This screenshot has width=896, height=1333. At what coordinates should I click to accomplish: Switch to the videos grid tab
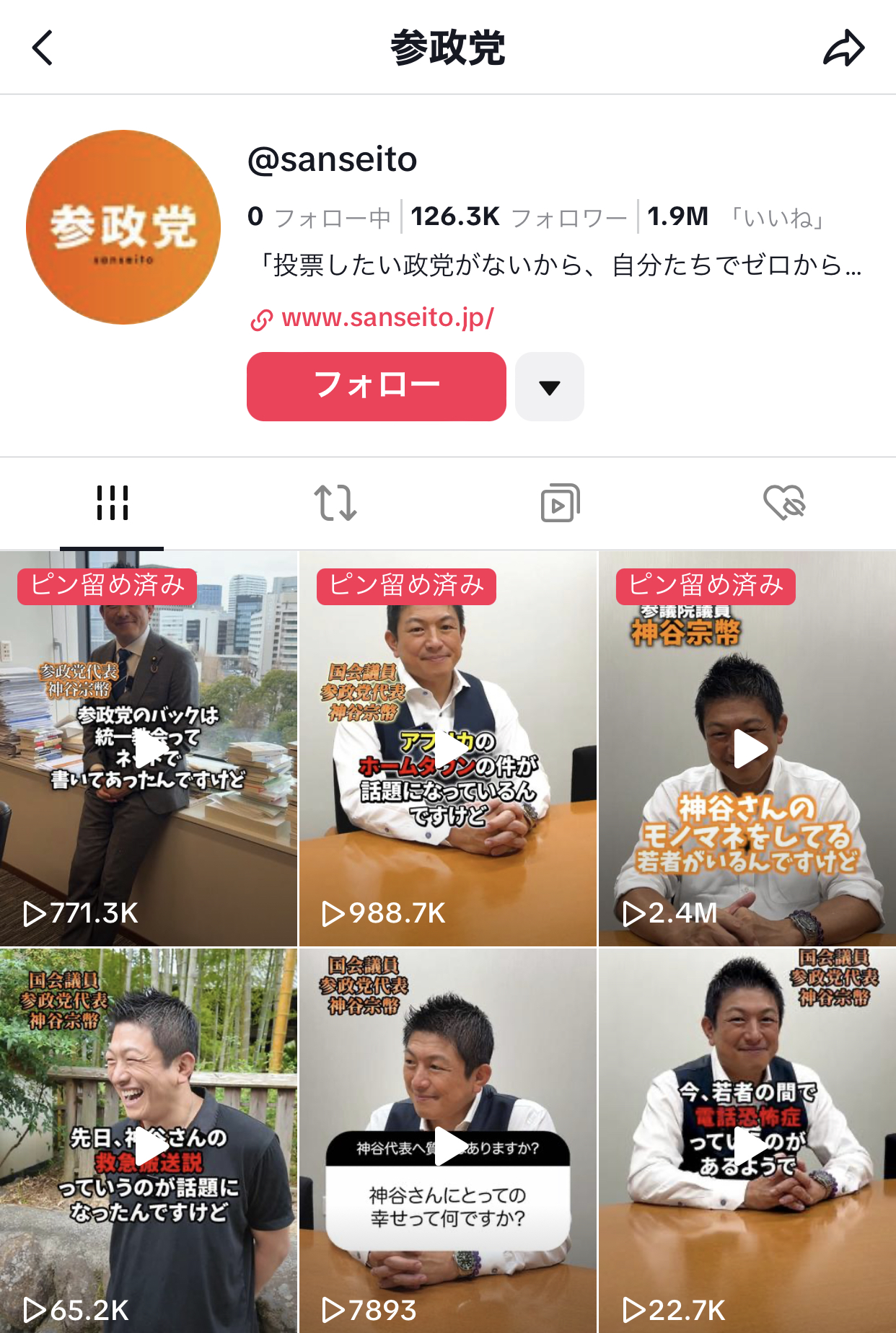[x=112, y=503]
